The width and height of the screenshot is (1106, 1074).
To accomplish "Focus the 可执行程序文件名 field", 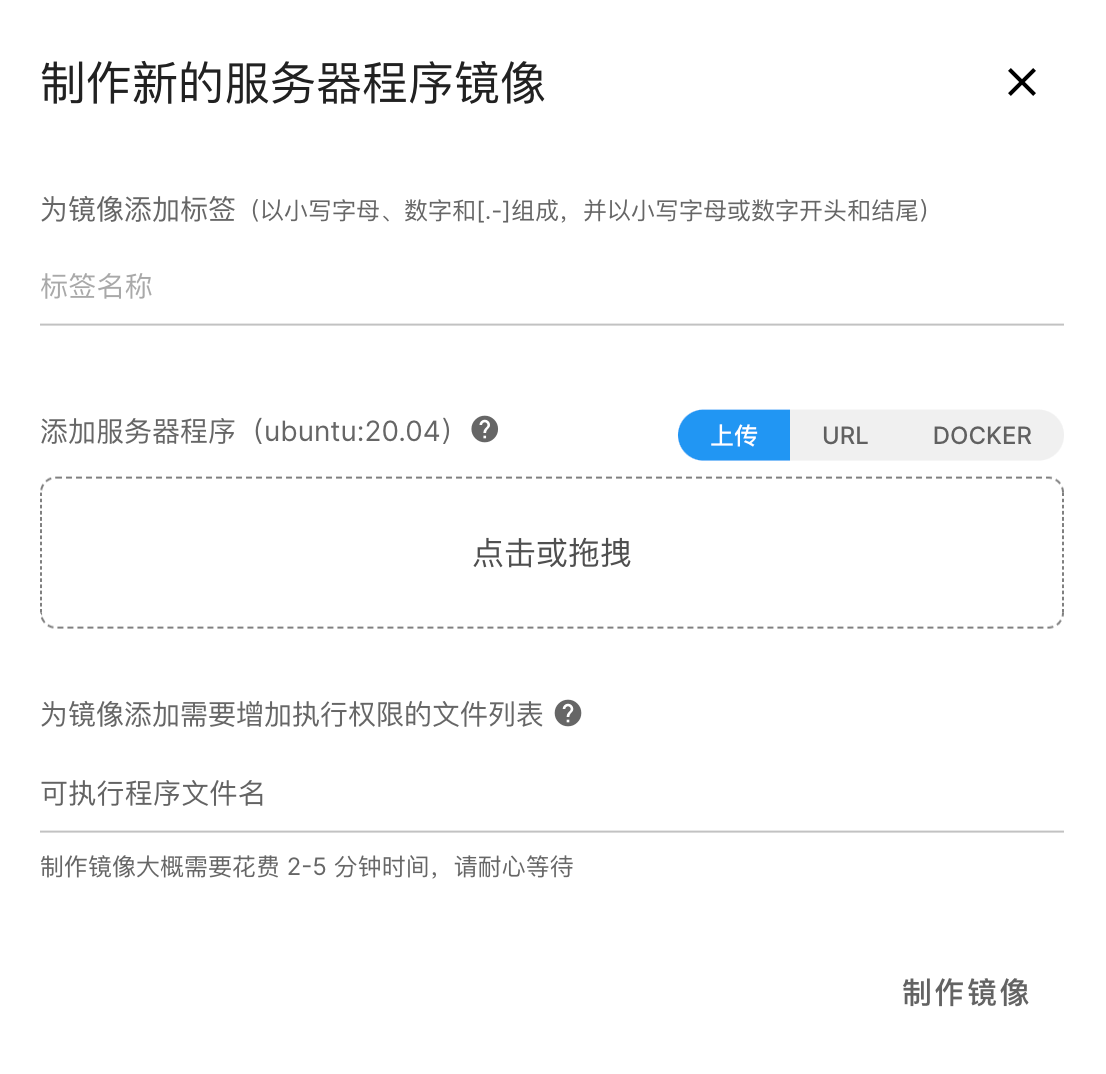I will [x=550, y=794].
